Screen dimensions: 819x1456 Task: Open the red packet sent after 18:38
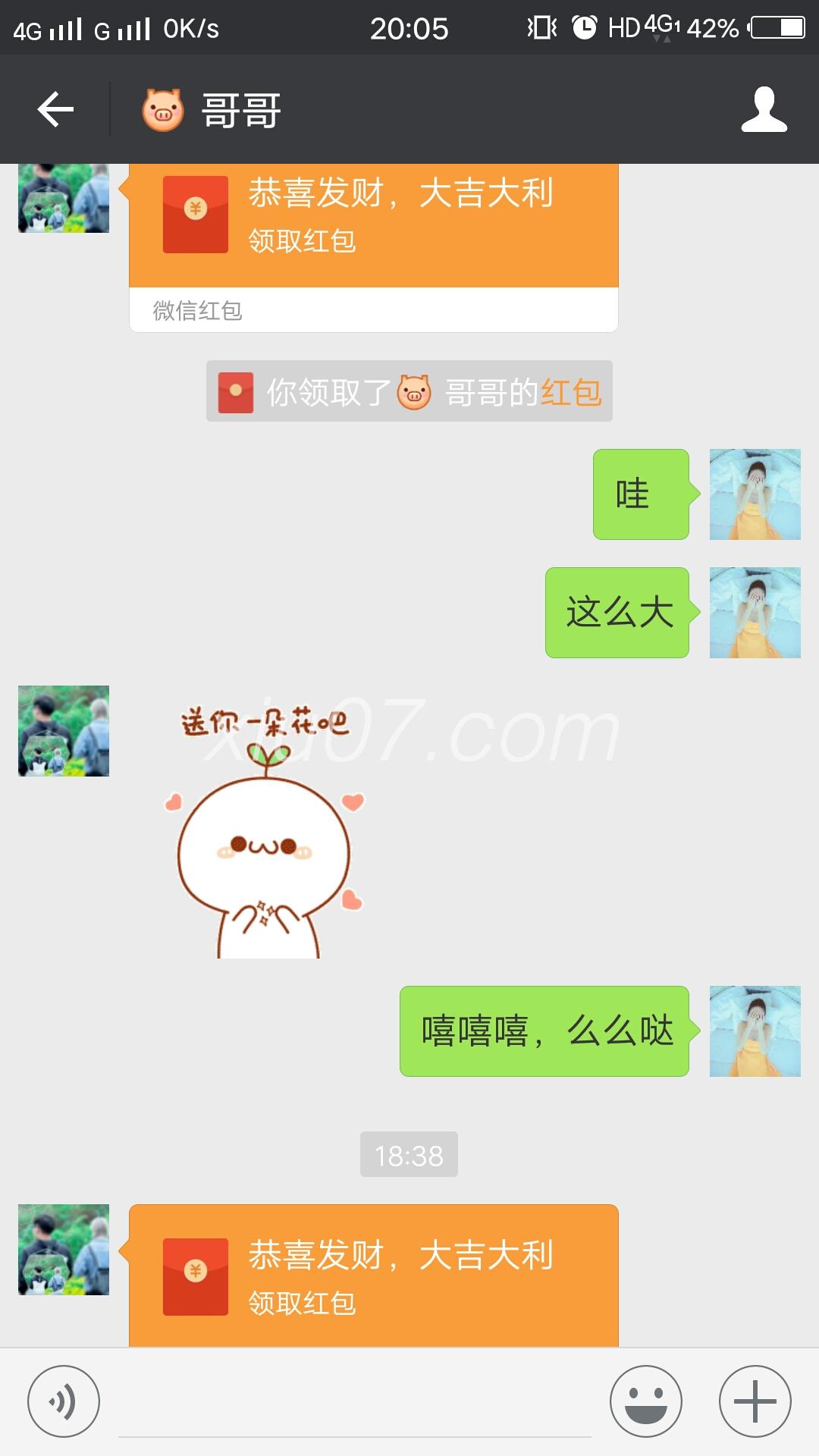[x=373, y=1276]
